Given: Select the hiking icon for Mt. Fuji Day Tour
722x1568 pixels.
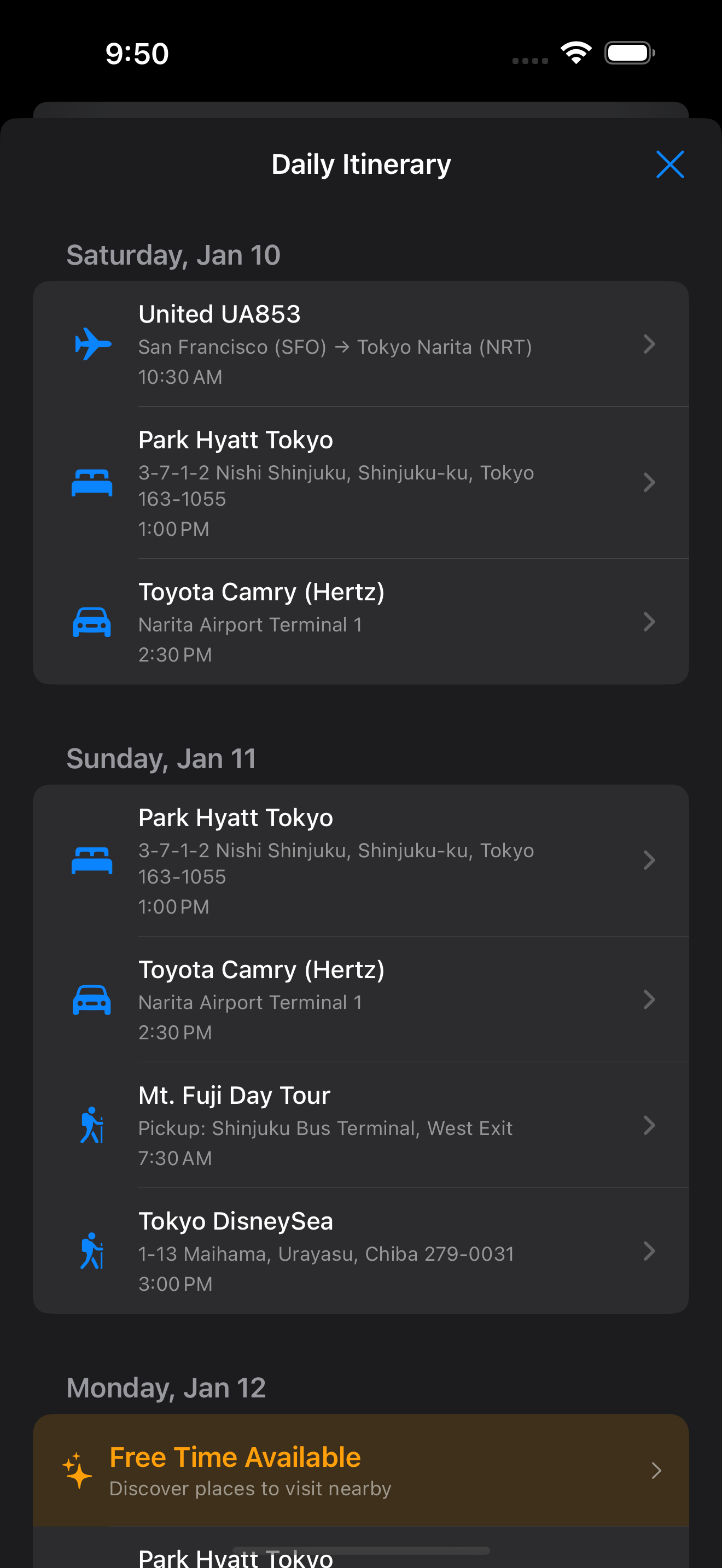Looking at the screenshot, I should click(x=91, y=1125).
